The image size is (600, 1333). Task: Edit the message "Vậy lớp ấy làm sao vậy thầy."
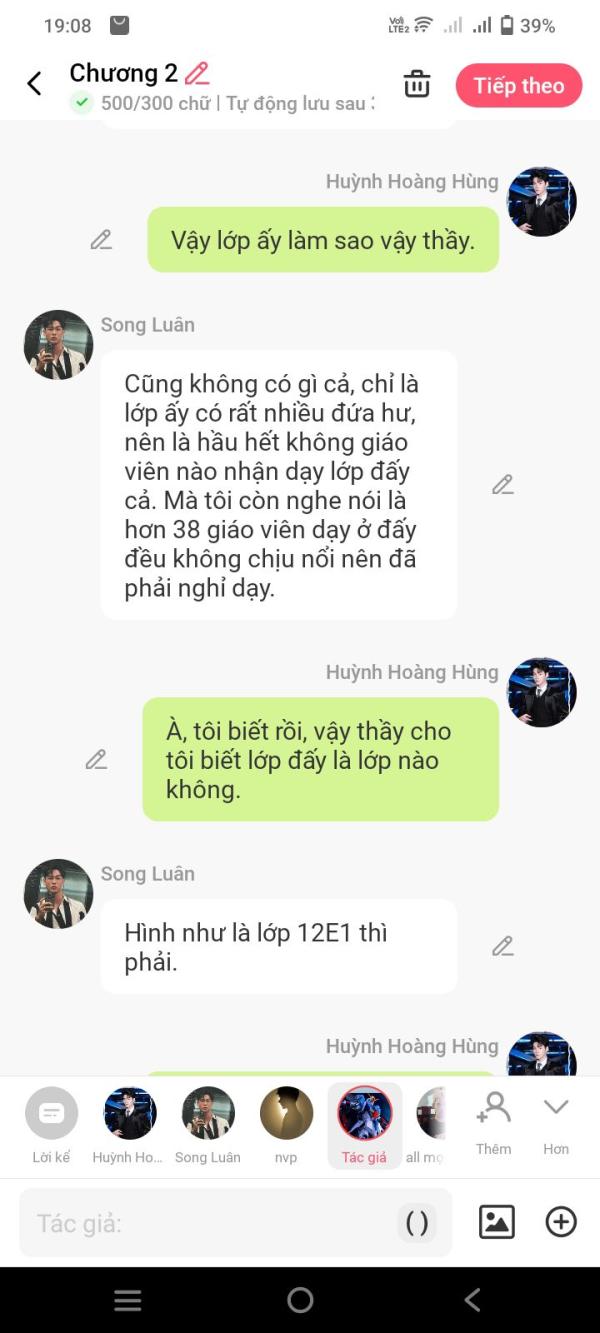pos(101,240)
